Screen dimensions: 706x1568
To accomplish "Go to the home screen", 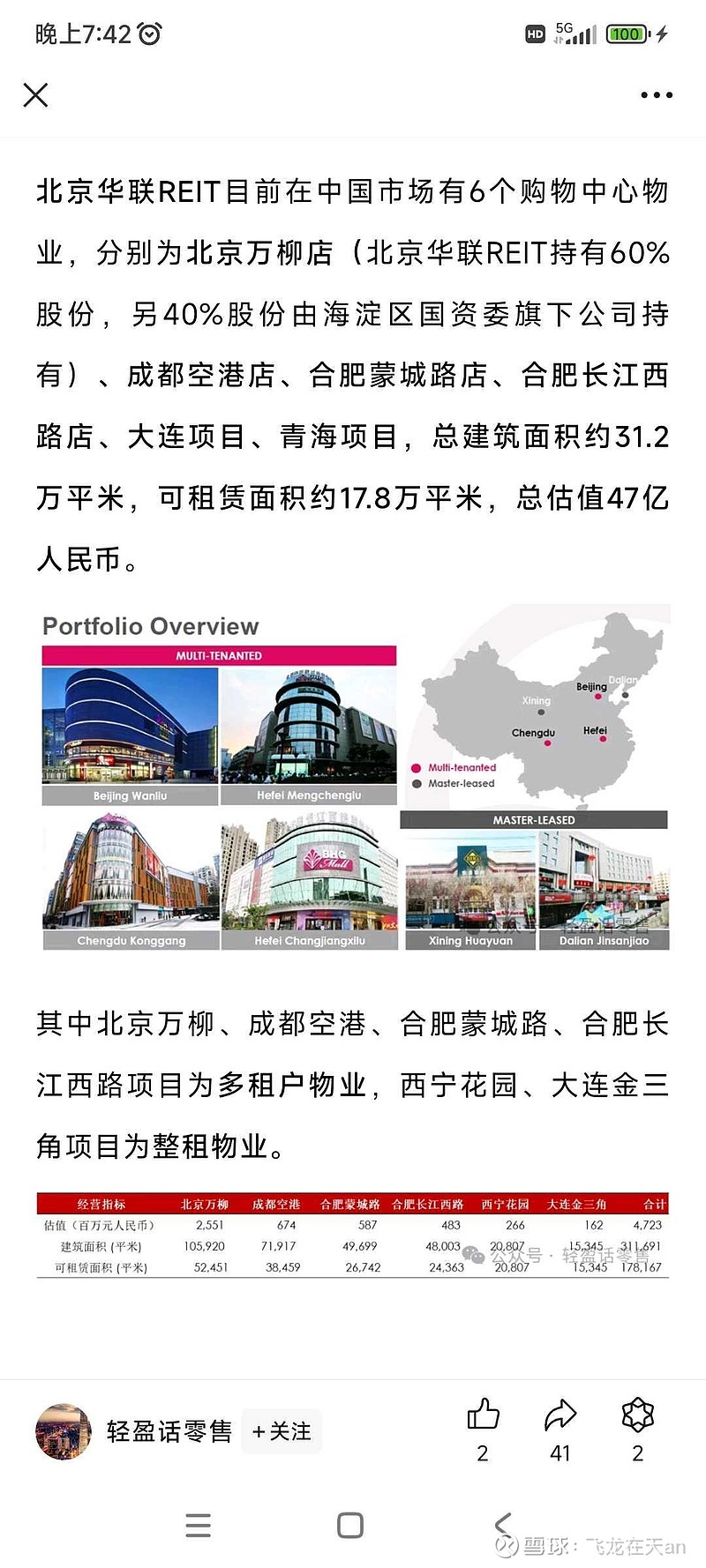I will [x=350, y=1525].
